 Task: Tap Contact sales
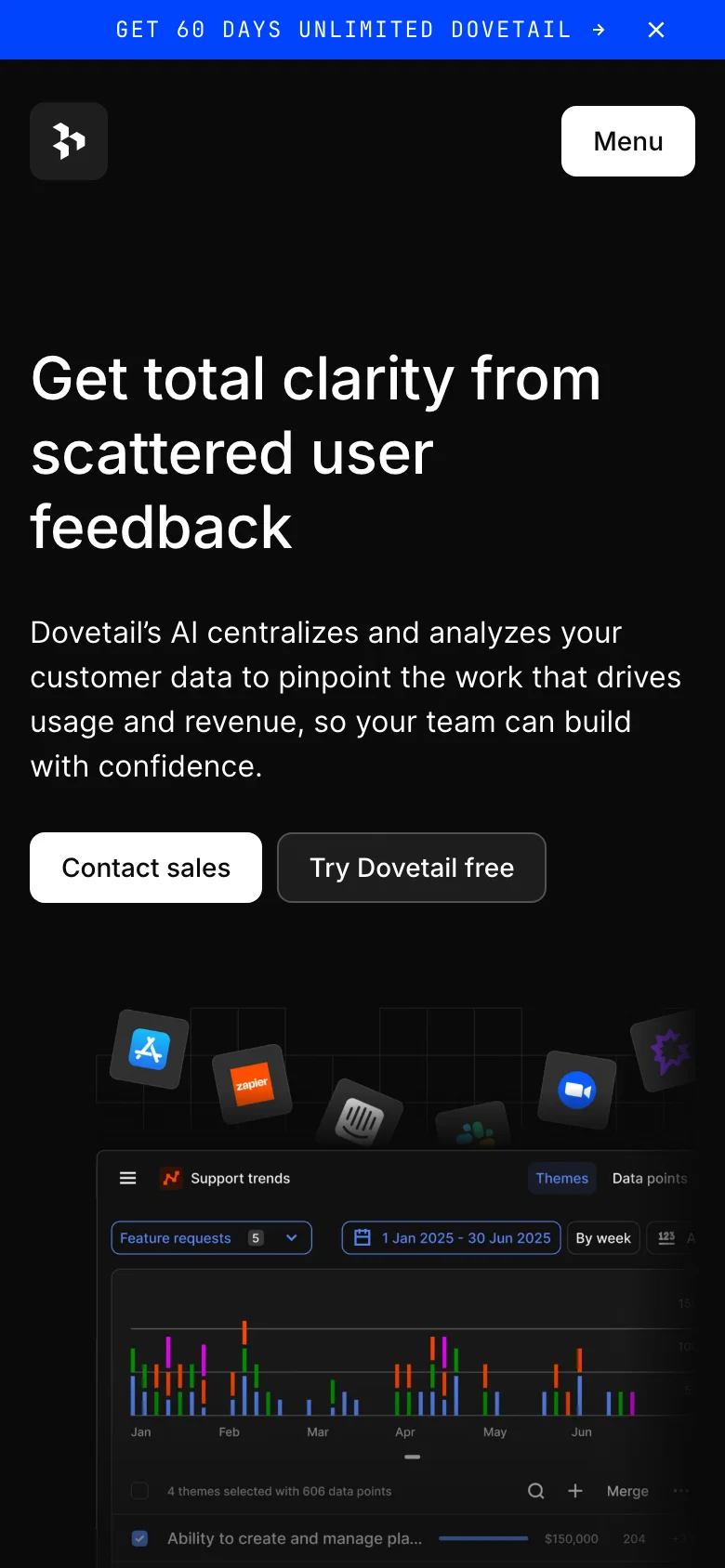[146, 868]
